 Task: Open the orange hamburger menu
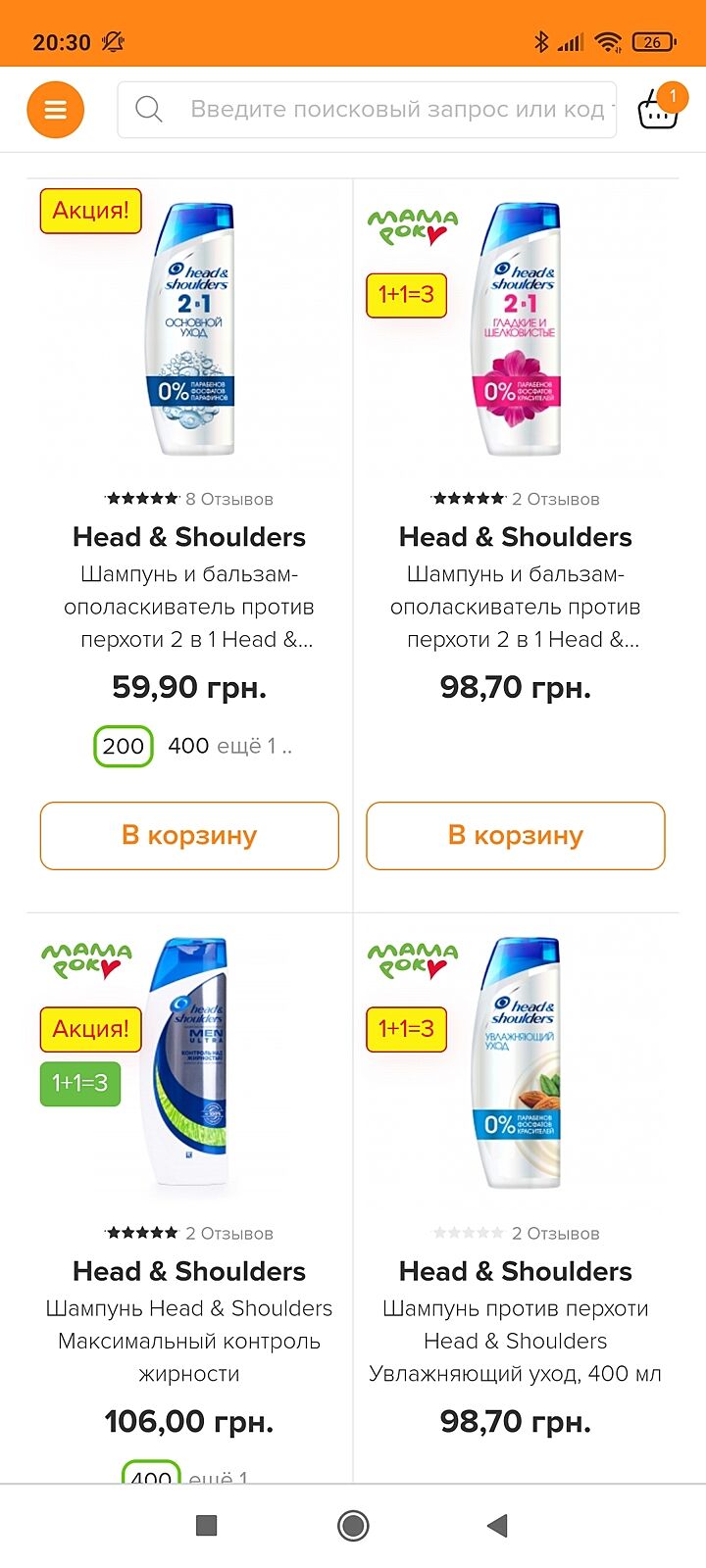pos(56,110)
